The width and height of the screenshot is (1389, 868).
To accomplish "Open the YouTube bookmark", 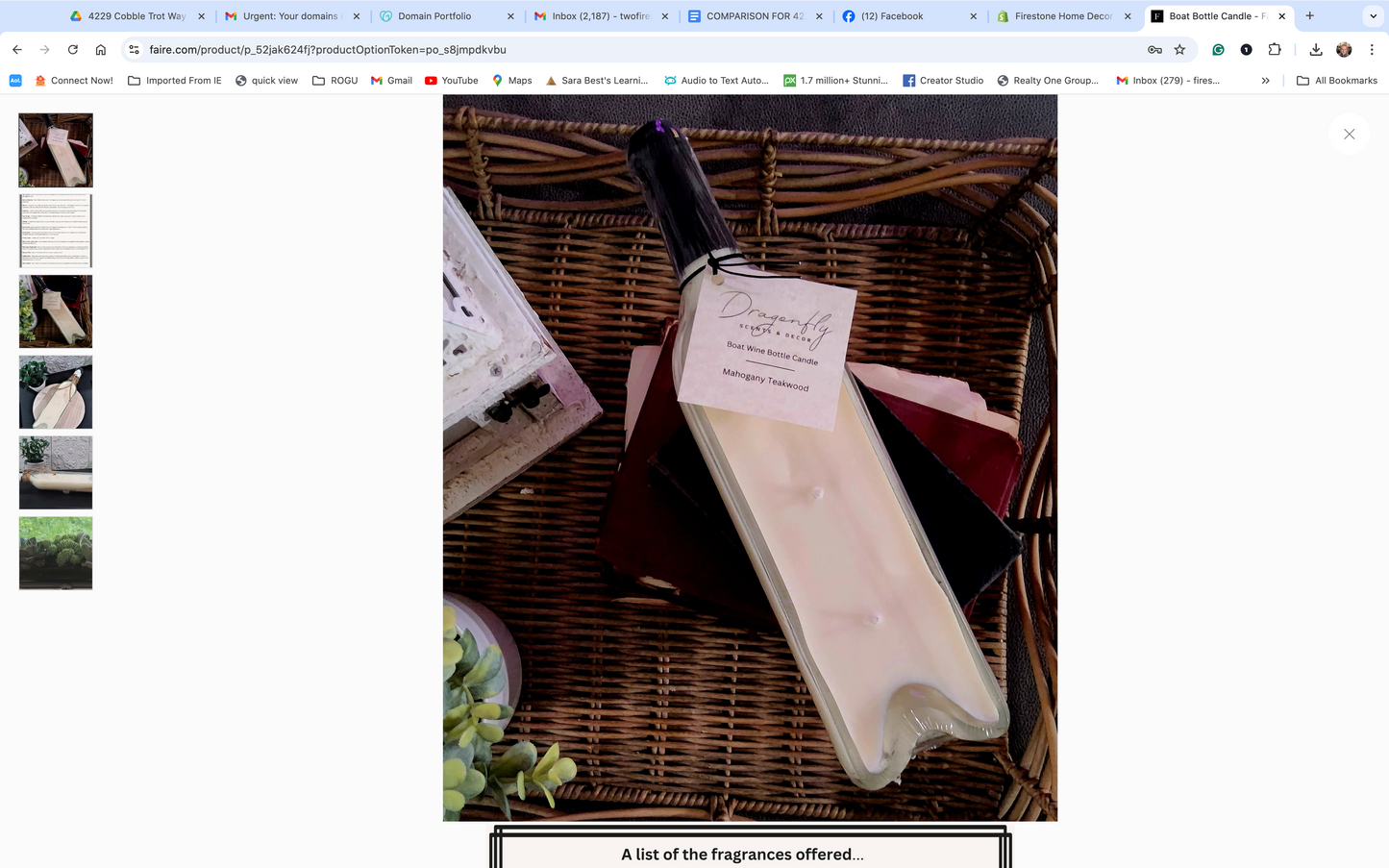I will pyautogui.click(x=451, y=81).
